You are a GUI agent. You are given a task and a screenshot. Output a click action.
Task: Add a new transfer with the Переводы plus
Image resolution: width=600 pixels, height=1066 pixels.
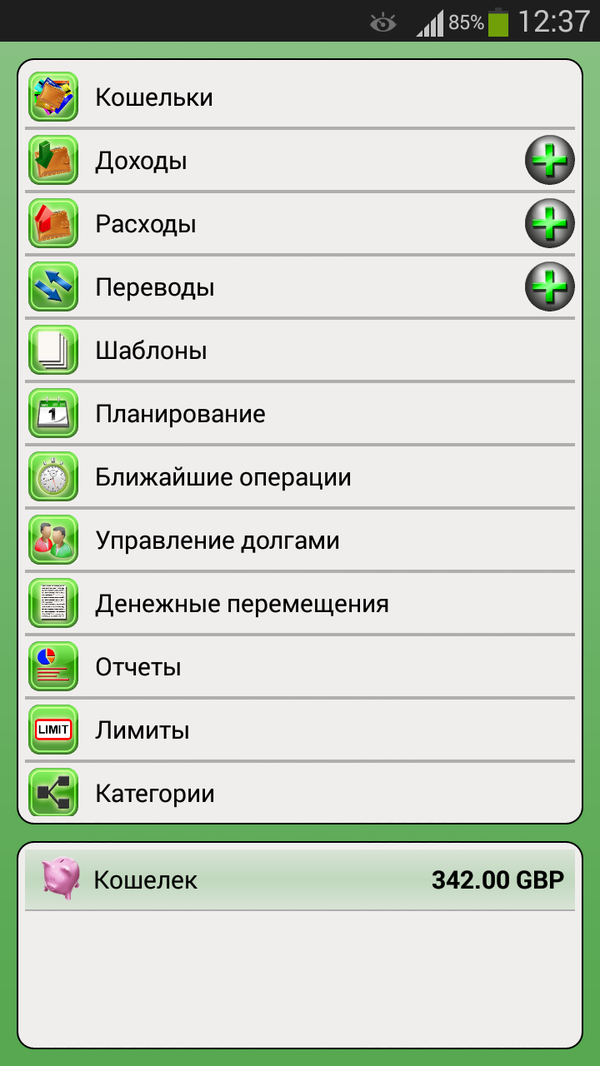549,288
